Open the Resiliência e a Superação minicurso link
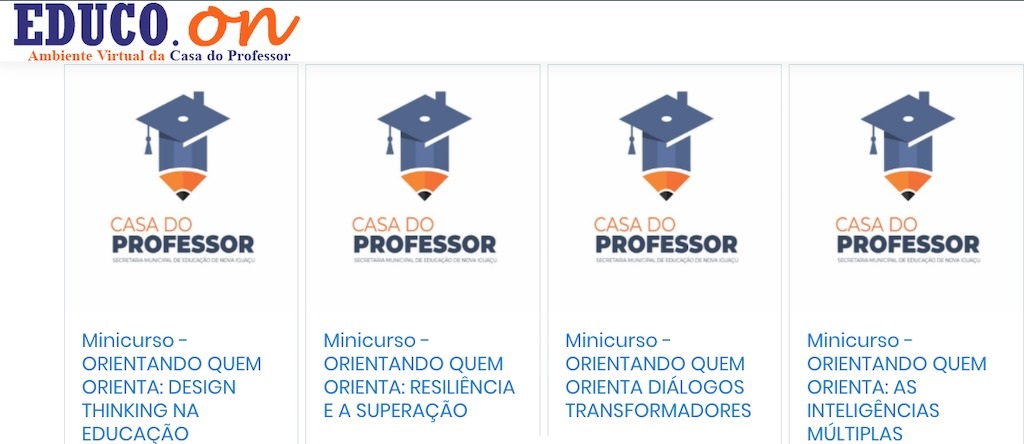 pos(419,375)
